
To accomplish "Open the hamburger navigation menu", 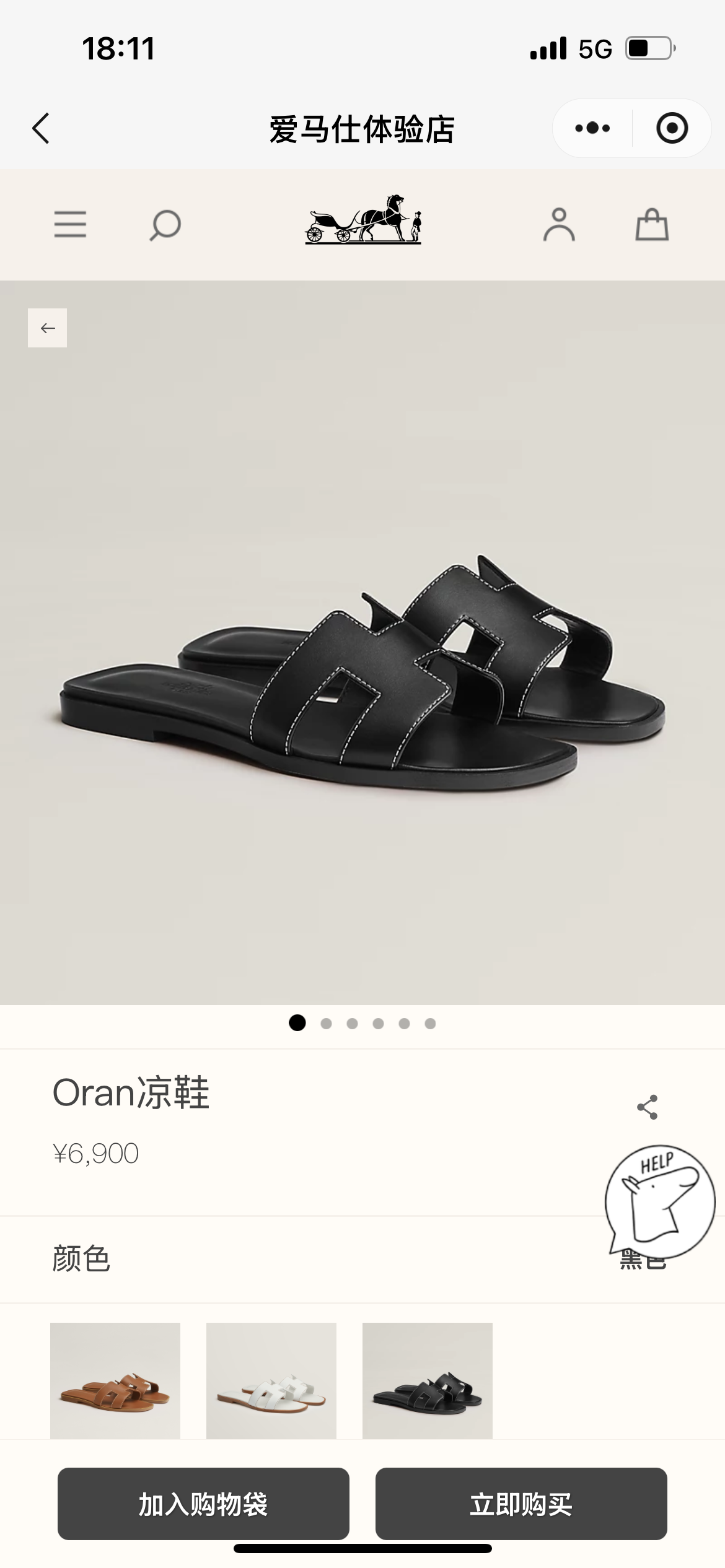I will [70, 225].
